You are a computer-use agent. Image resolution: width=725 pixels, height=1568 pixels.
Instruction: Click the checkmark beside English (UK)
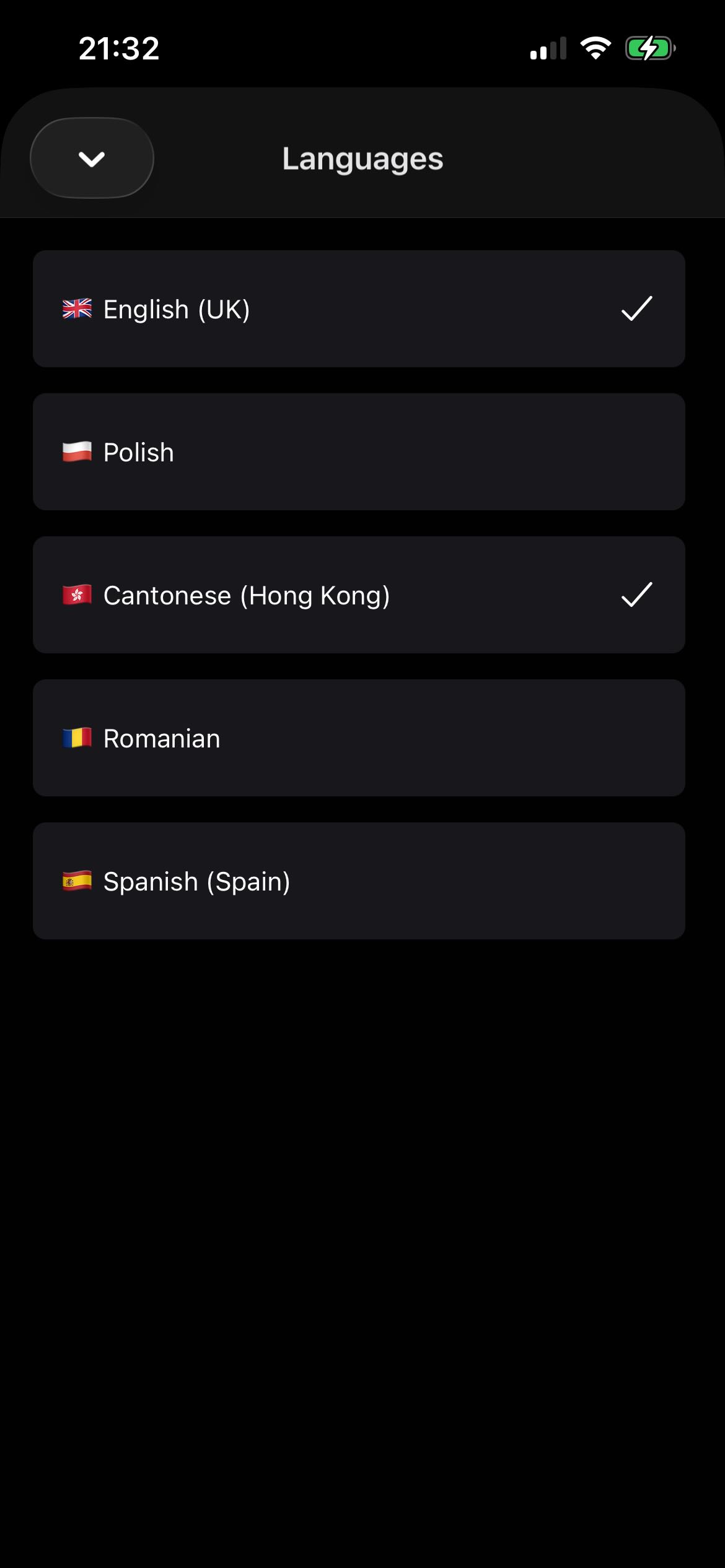pos(636,309)
